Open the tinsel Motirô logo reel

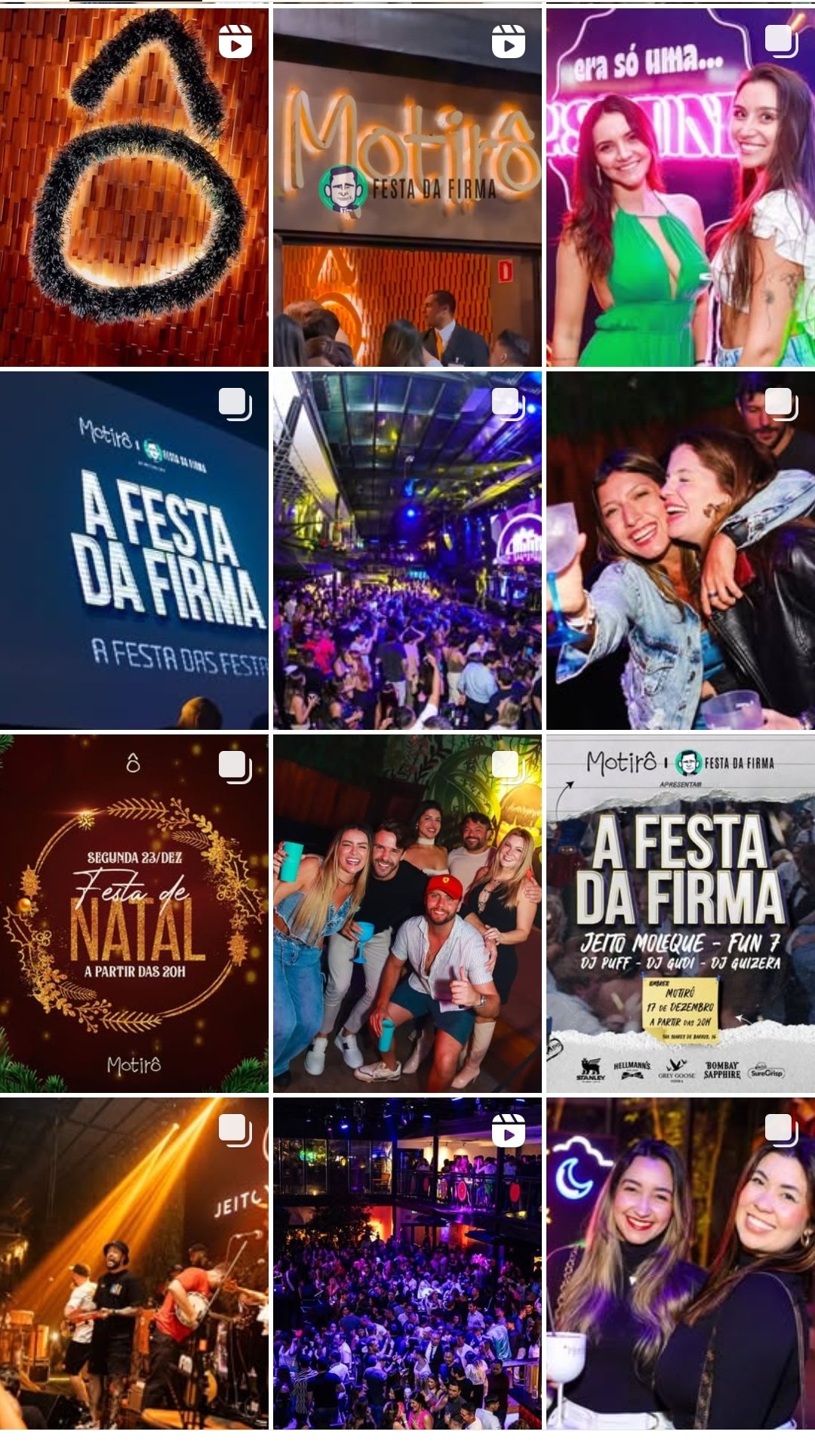tap(134, 187)
